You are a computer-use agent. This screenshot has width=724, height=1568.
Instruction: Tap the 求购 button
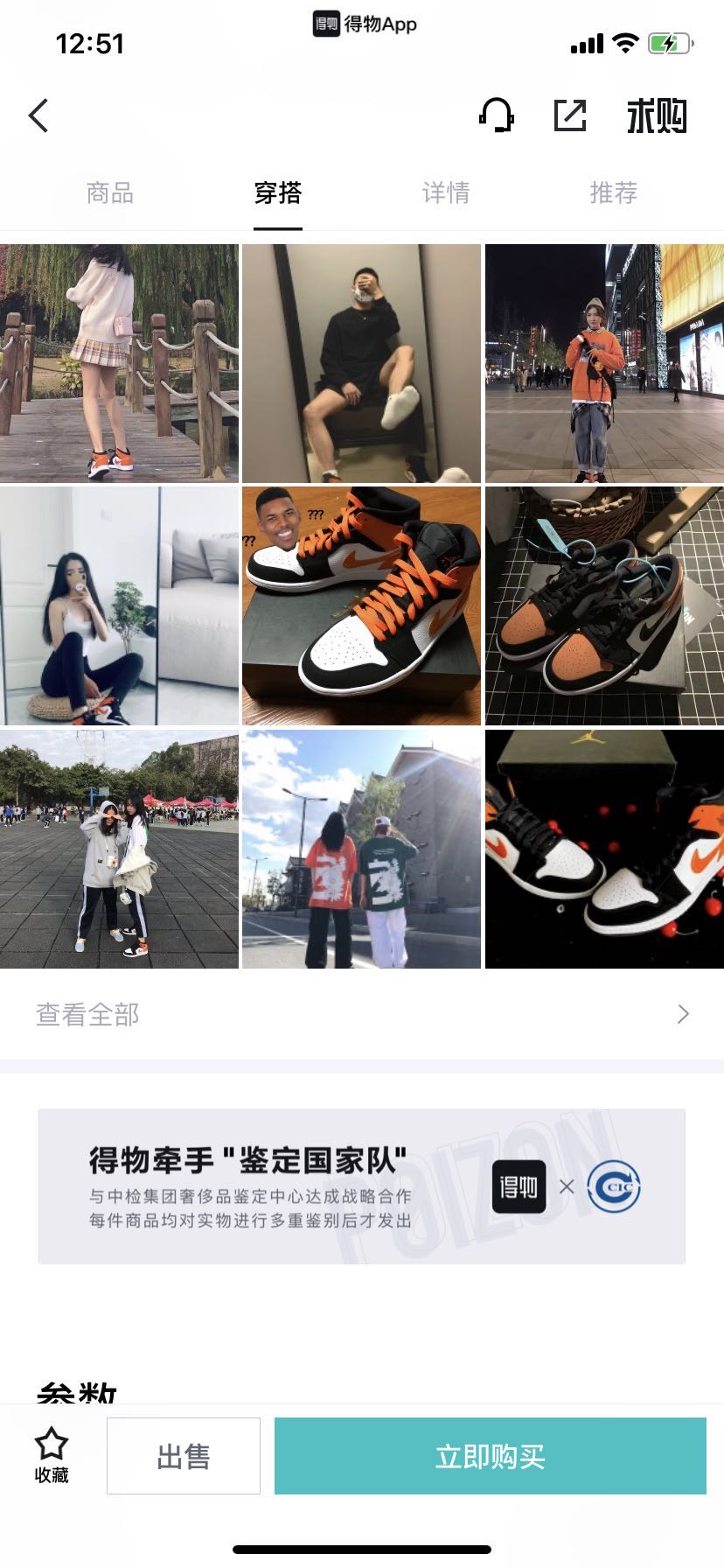point(657,116)
